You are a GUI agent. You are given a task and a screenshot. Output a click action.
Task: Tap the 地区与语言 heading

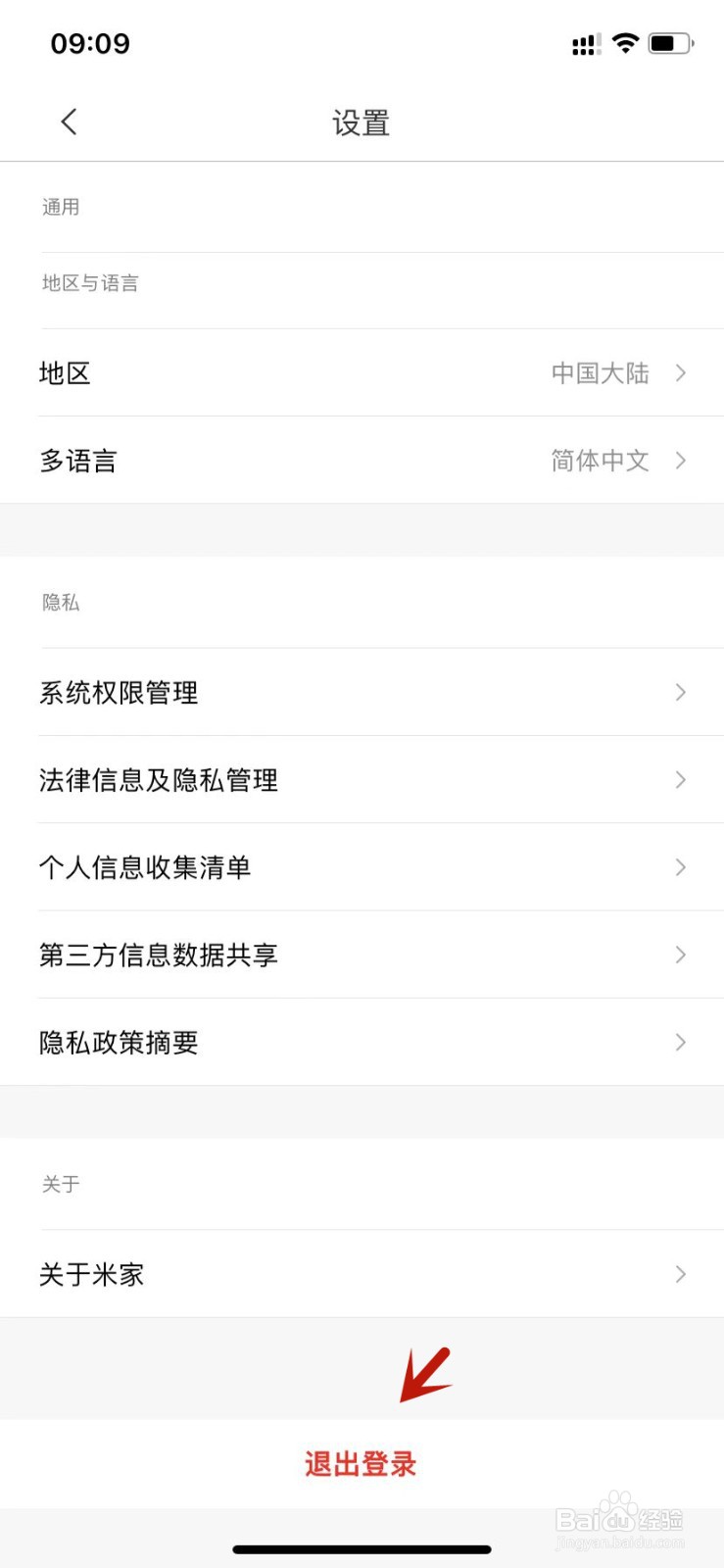(89, 283)
